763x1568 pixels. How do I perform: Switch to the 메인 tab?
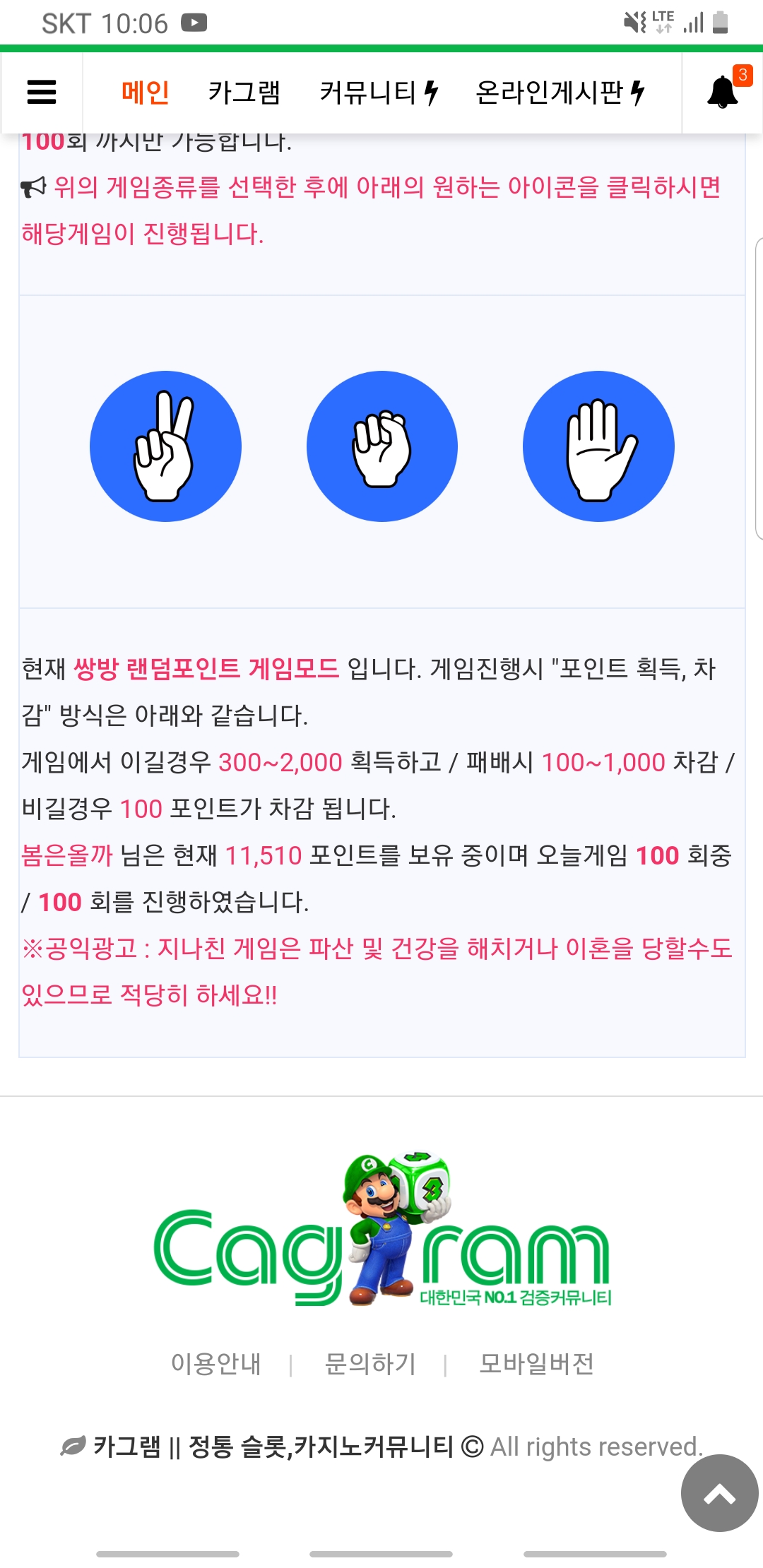tap(146, 93)
